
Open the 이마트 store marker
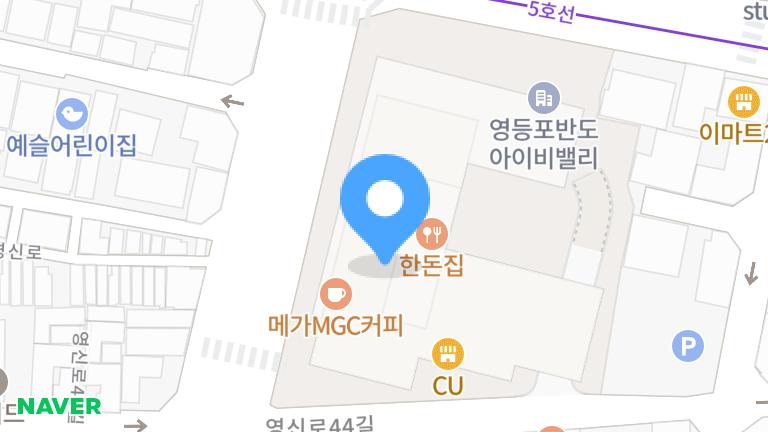[x=743, y=101]
